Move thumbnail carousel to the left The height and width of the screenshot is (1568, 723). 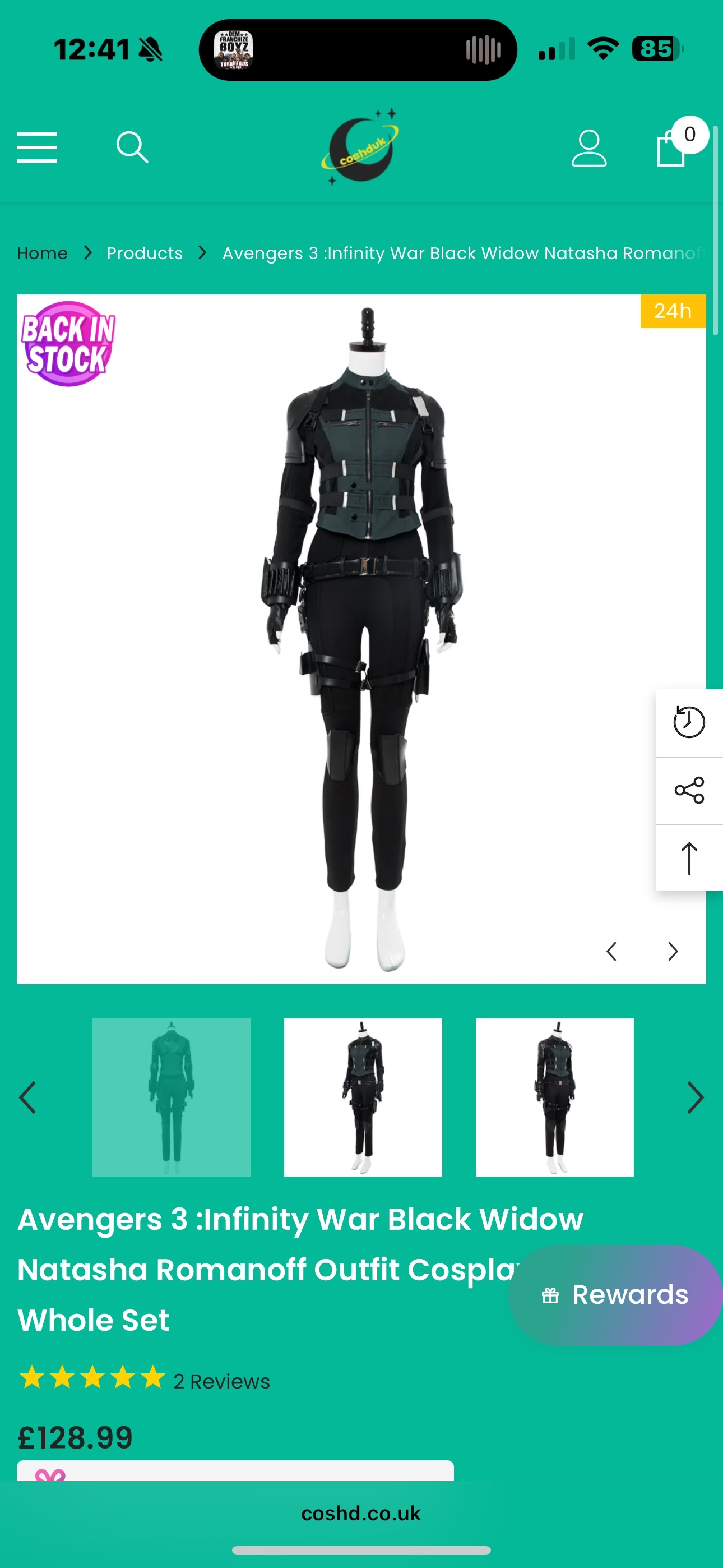click(27, 1097)
